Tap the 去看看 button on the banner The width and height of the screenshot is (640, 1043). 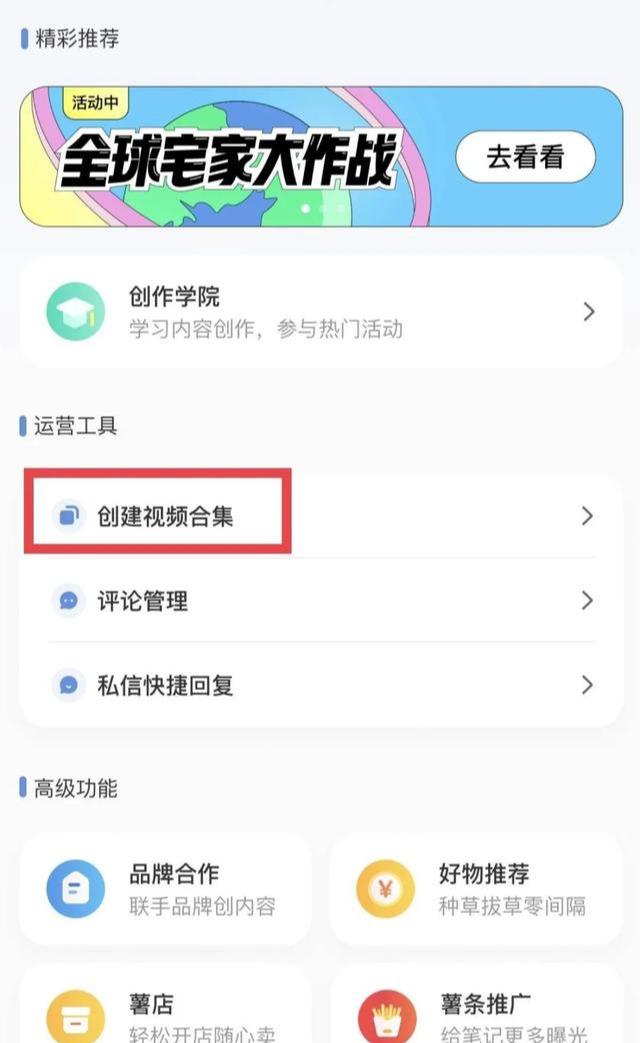pyautogui.click(x=525, y=158)
